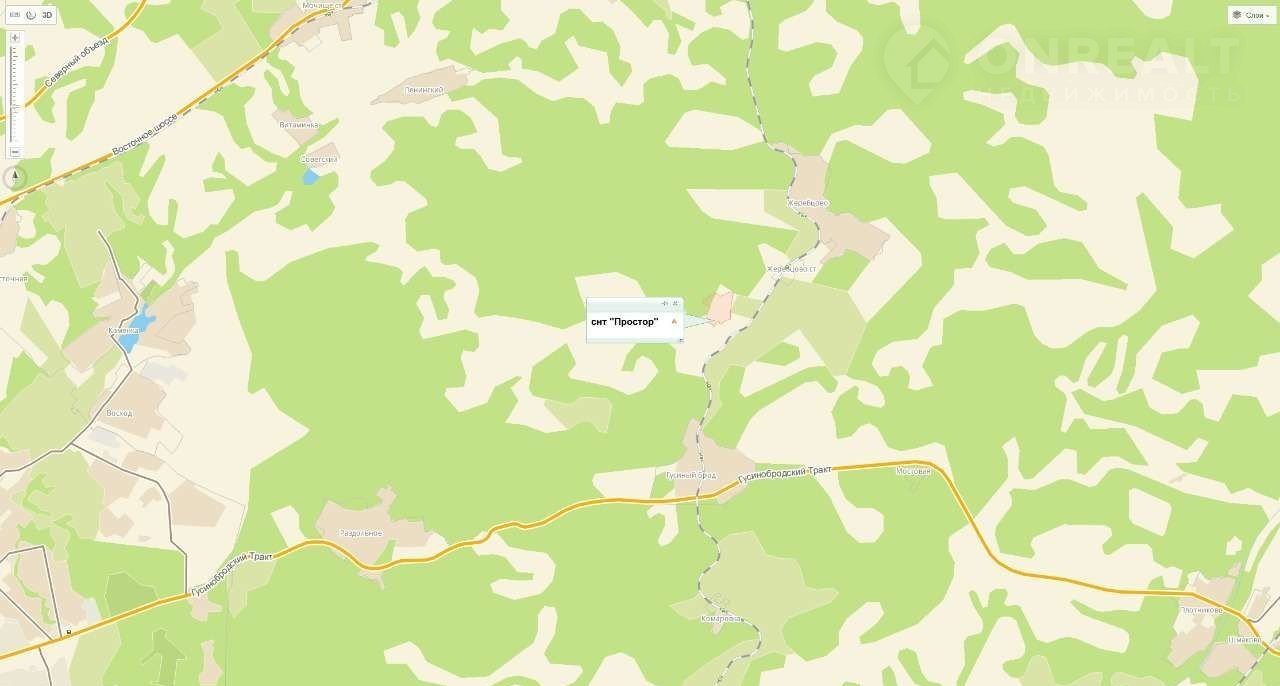Reset map orientation via the compass
The width and height of the screenshot is (1280, 686).
coord(15,177)
